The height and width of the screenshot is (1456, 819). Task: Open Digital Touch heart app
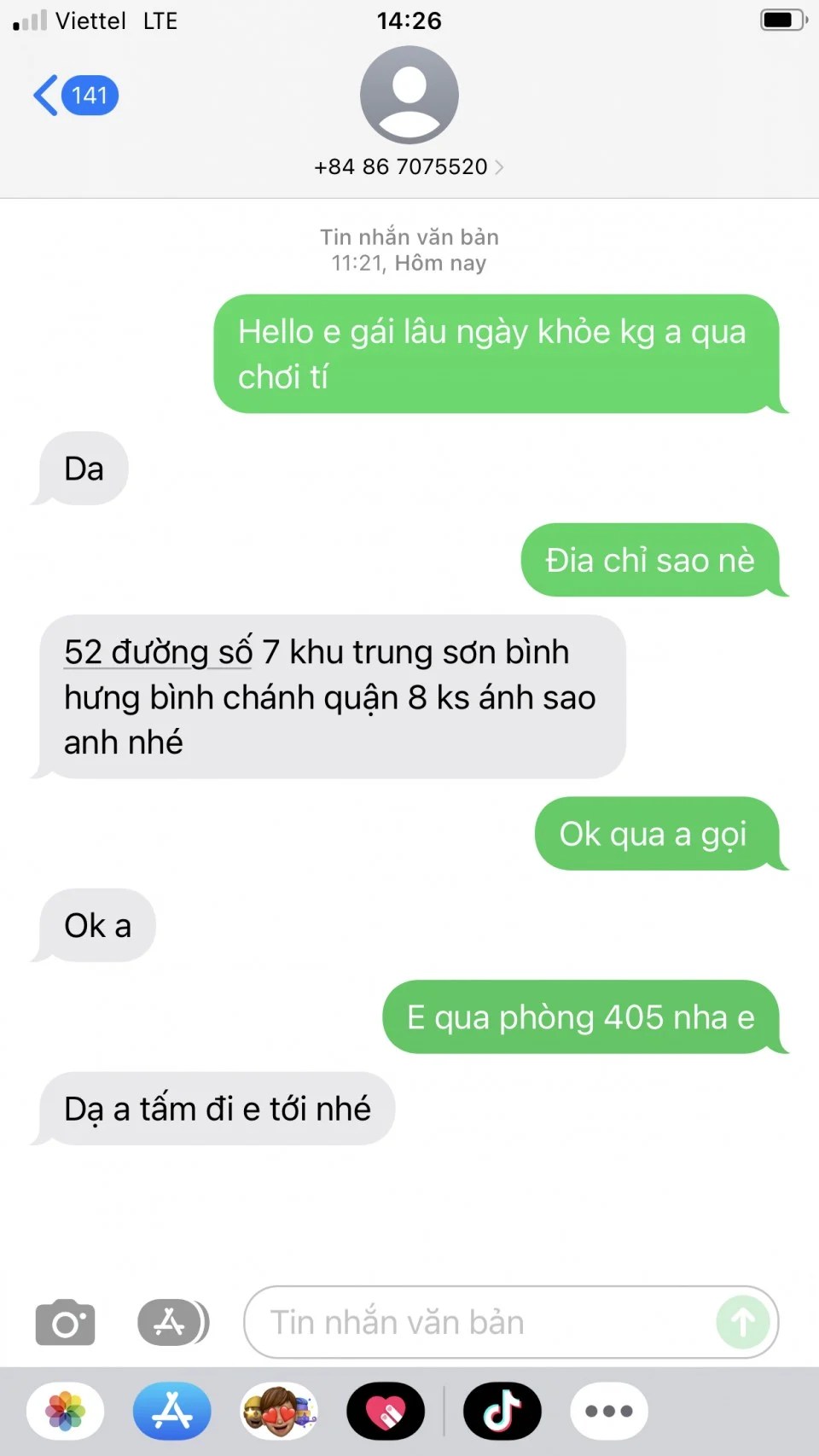pyautogui.click(x=386, y=1411)
